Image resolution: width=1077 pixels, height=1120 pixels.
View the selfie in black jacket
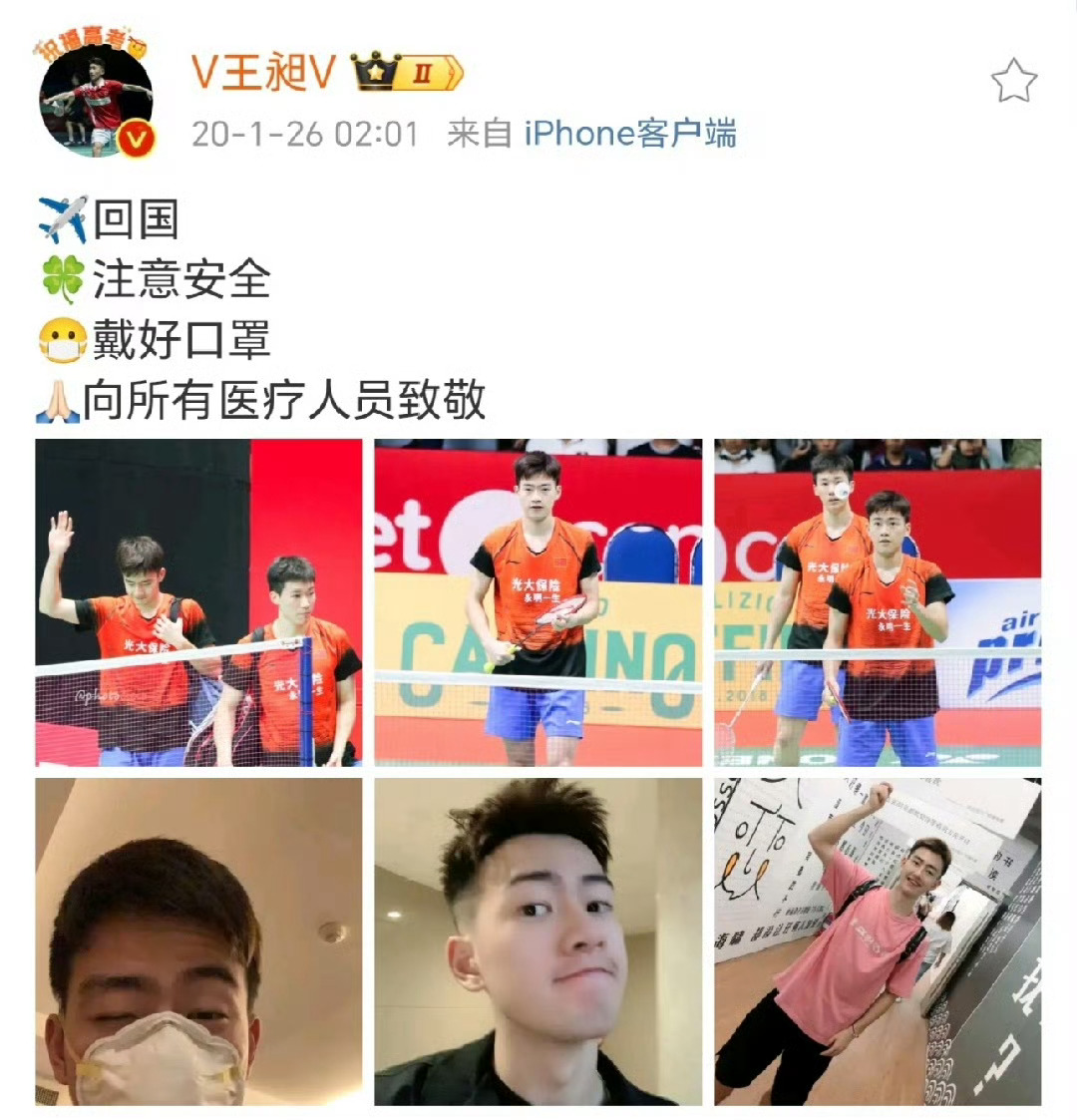[x=538, y=941]
